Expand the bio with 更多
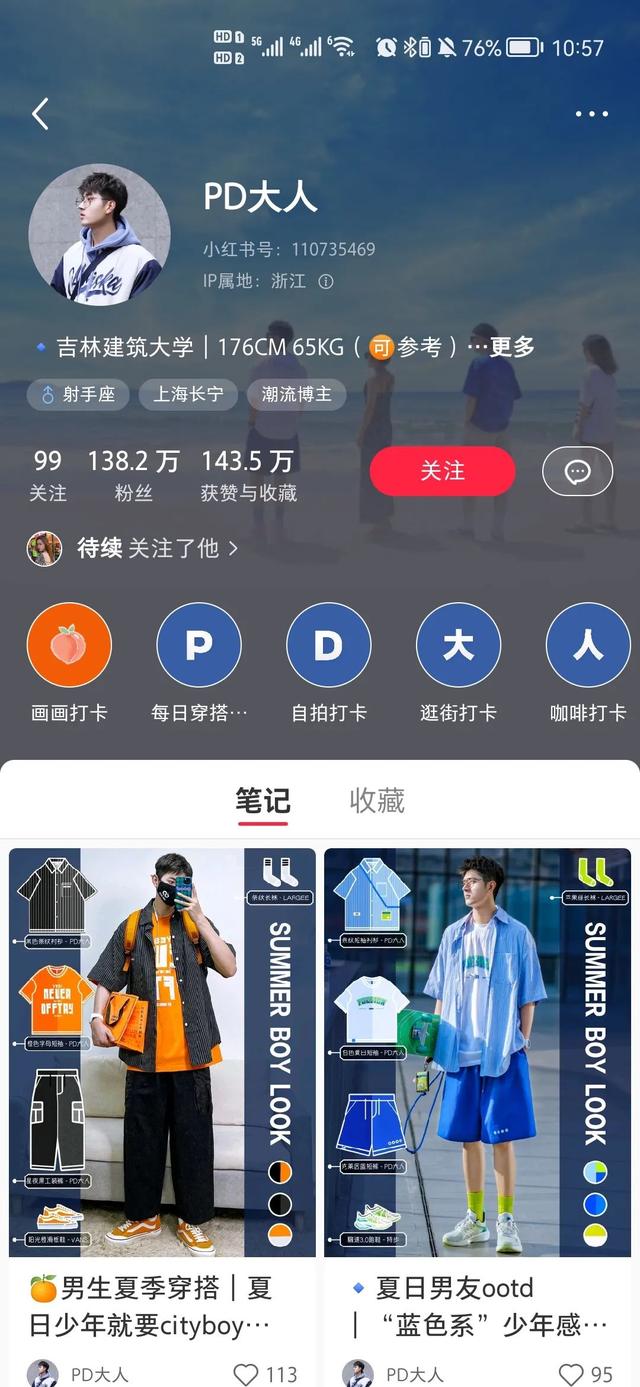Image resolution: width=640 pixels, height=1387 pixels. click(512, 347)
